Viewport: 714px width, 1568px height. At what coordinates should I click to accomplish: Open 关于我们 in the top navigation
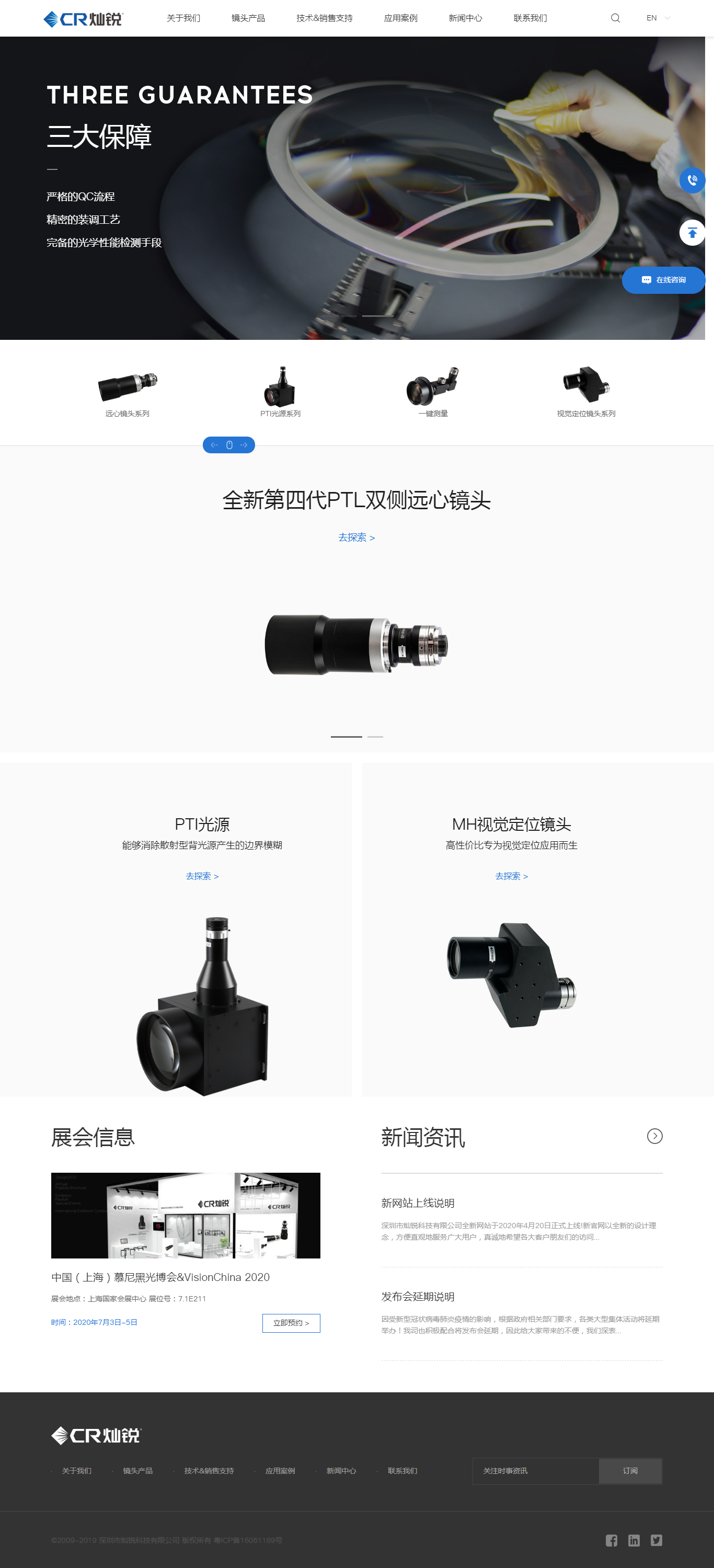183,18
